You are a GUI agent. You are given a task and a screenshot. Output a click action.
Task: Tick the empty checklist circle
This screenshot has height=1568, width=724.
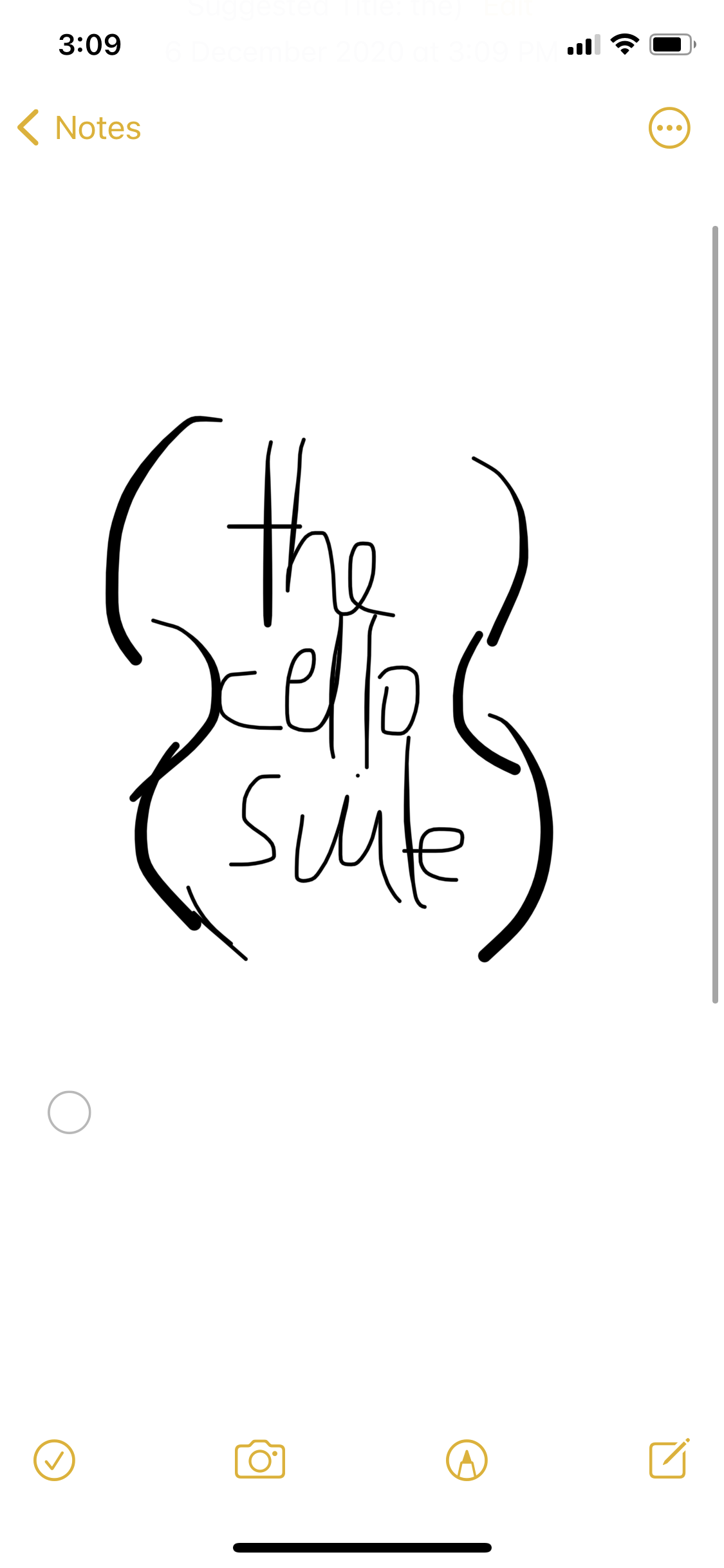pyautogui.click(x=69, y=1112)
